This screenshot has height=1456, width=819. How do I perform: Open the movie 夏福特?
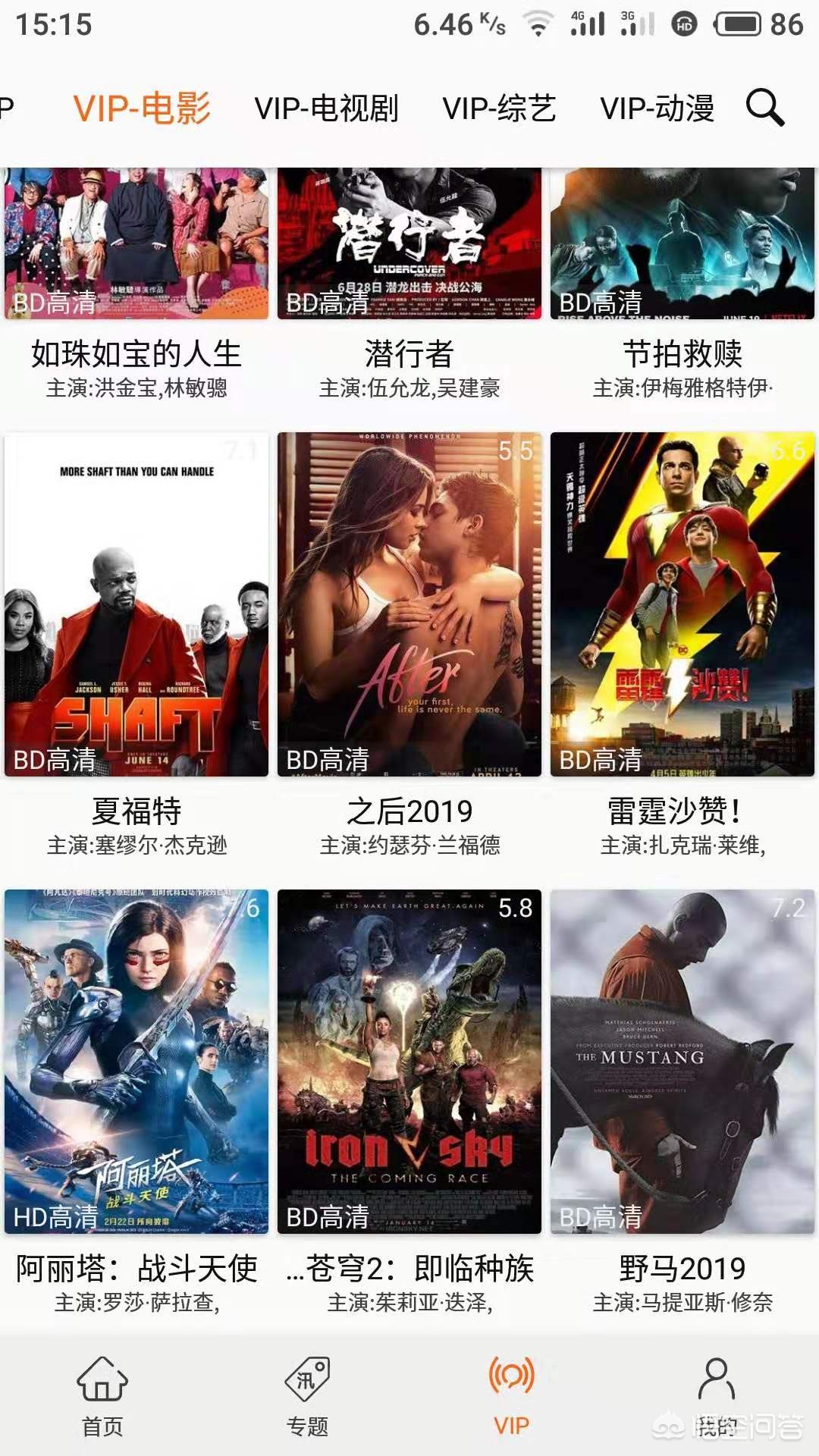click(x=136, y=604)
